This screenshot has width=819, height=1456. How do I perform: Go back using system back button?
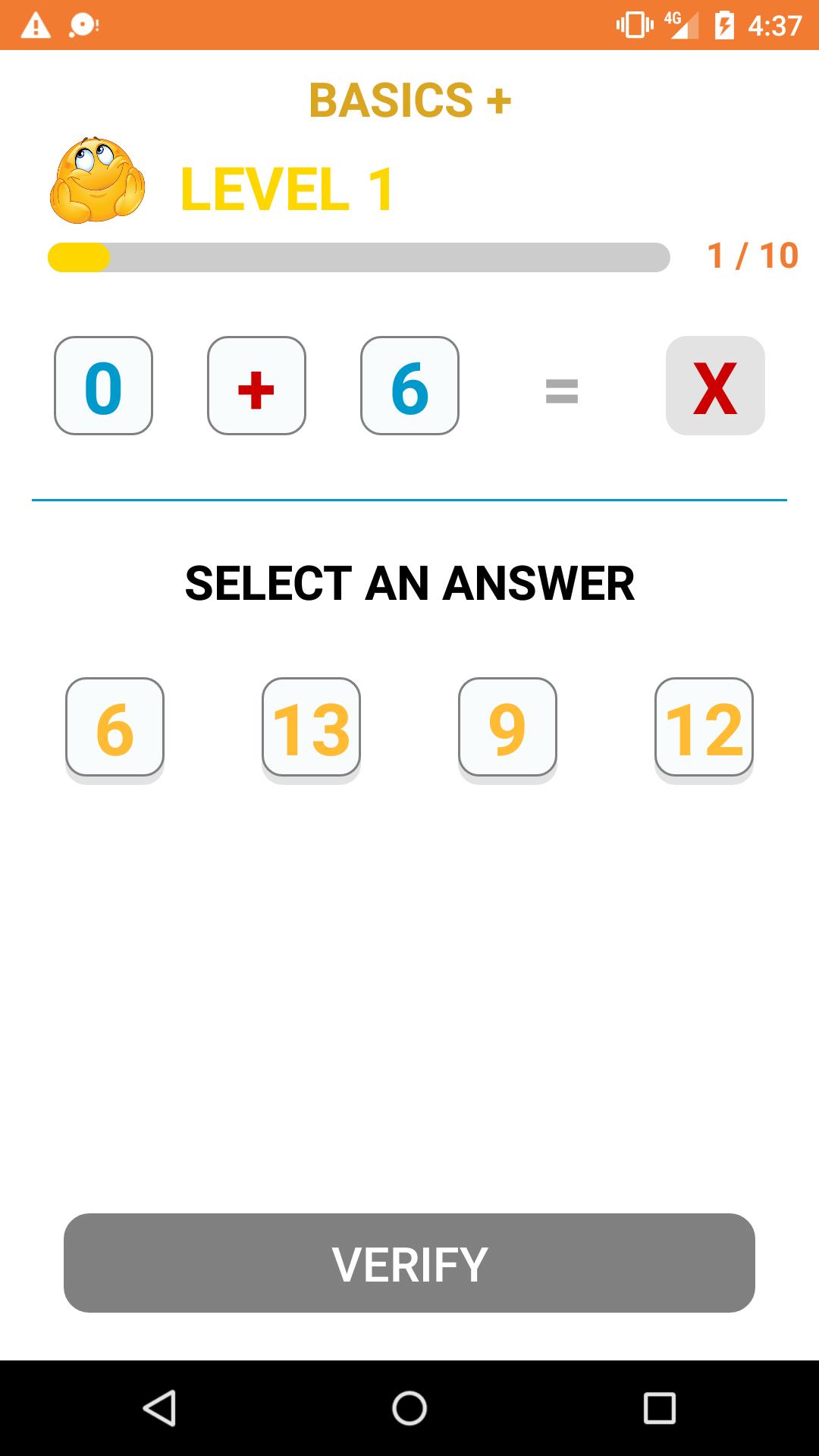click(159, 1408)
